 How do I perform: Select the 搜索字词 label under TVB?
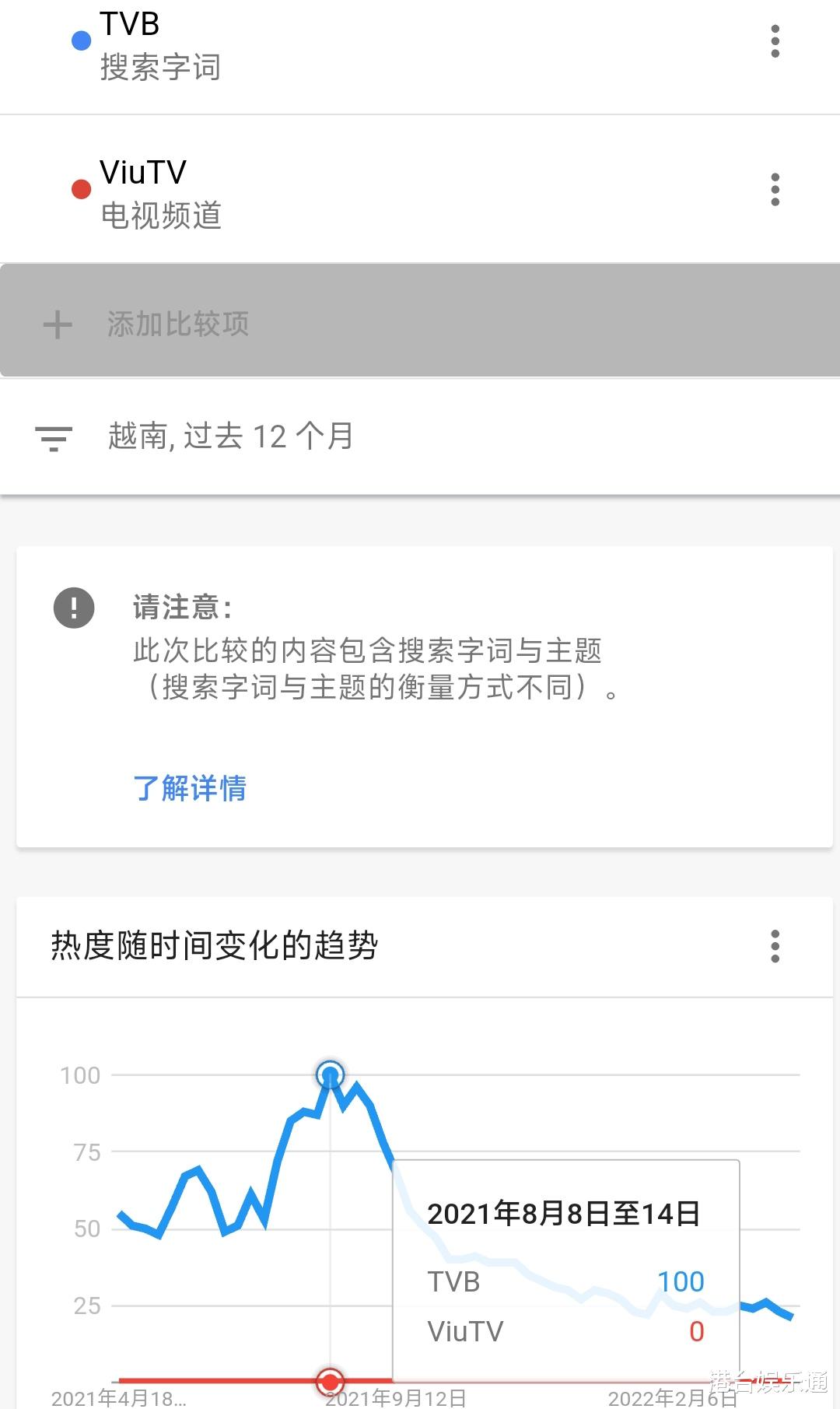159,68
